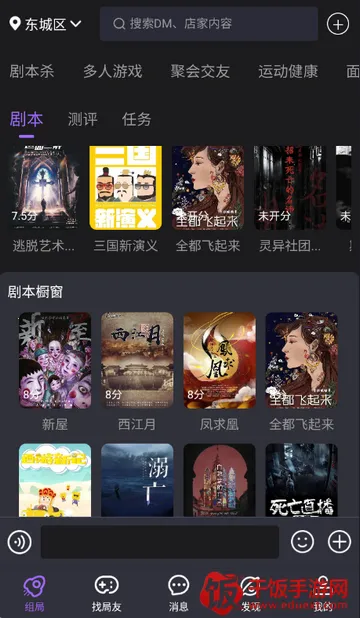
Task: Tap the plus icon beside the emoji button
Action: pos(339,542)
